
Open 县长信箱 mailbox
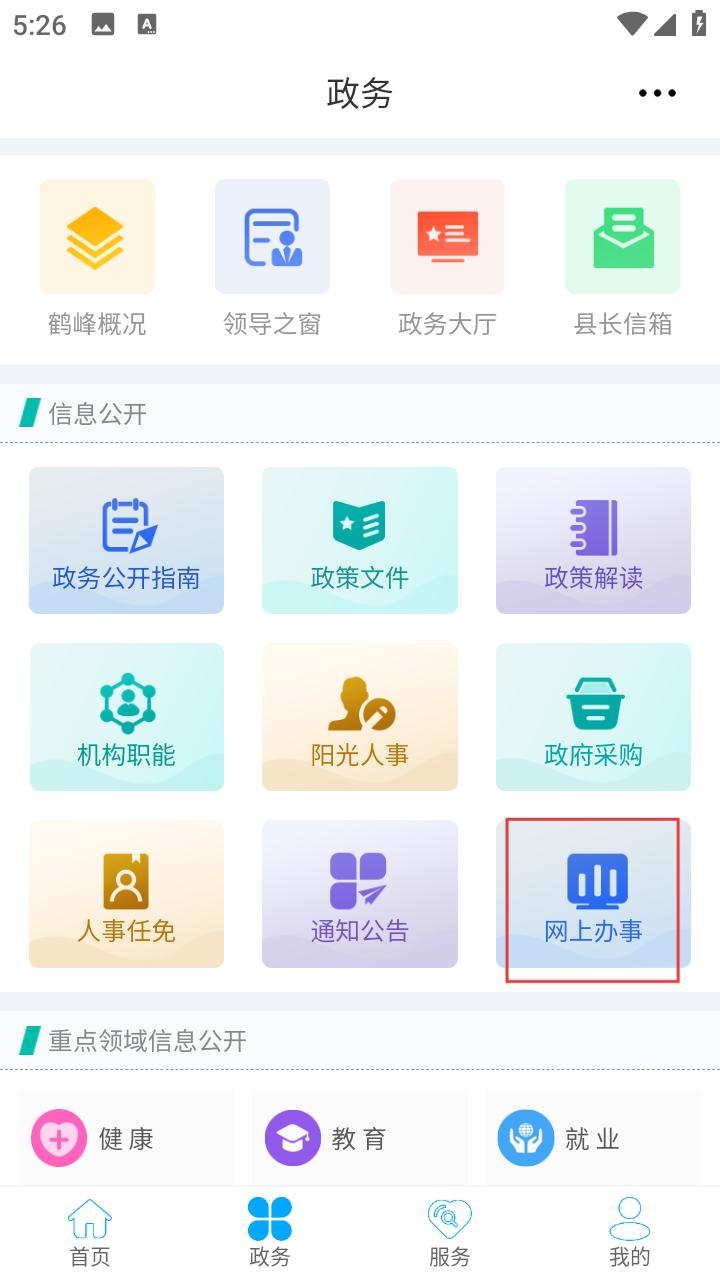click(x=622, y=258)
